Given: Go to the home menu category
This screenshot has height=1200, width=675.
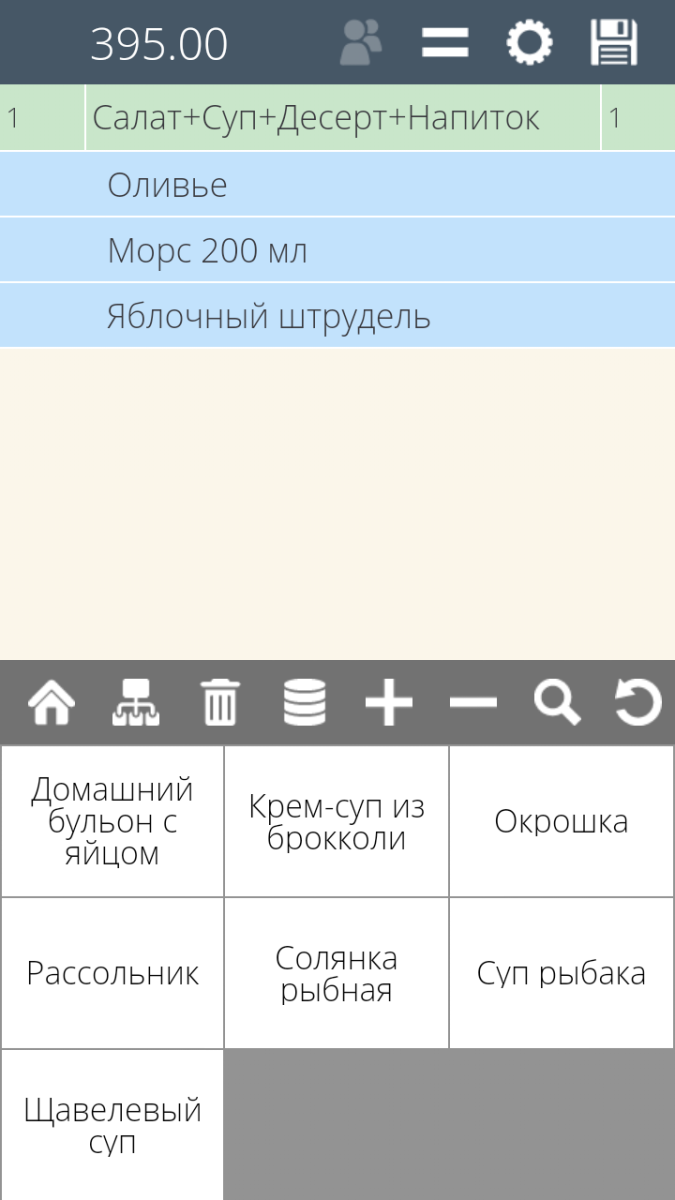Looking at the screenshot, I should 52,703.
